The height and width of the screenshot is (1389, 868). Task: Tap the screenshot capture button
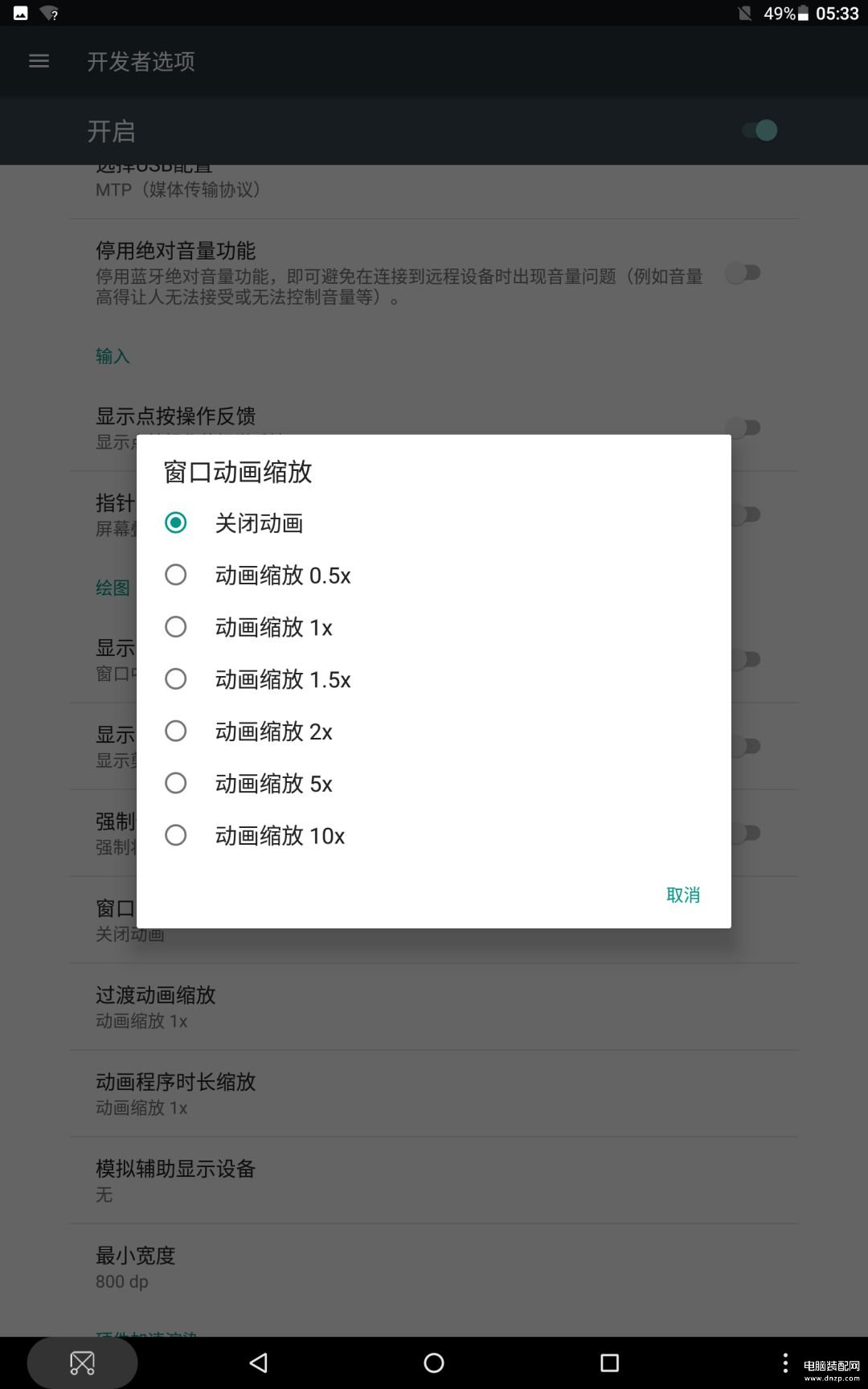pos(82,1362)
